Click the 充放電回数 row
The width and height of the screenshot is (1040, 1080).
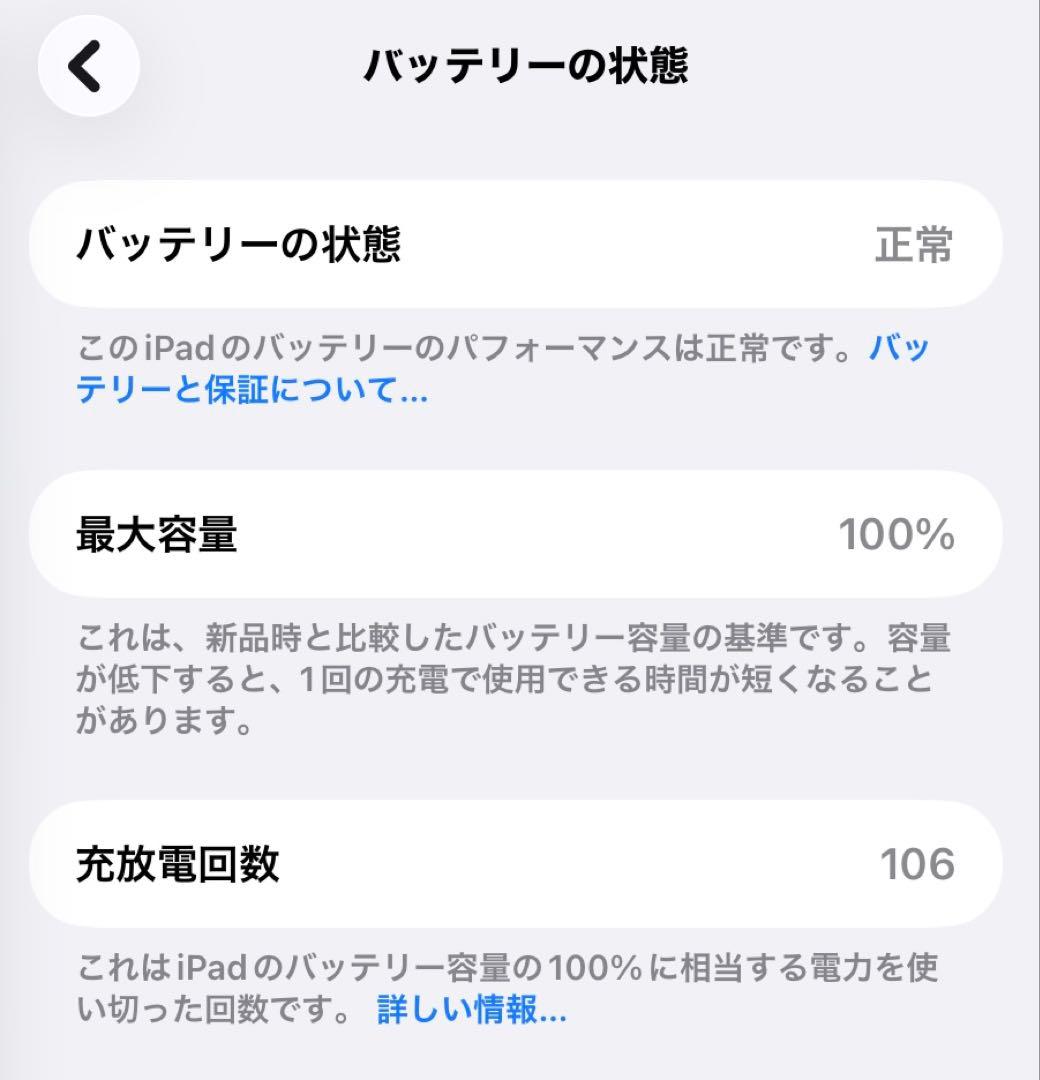click(520, 865)
